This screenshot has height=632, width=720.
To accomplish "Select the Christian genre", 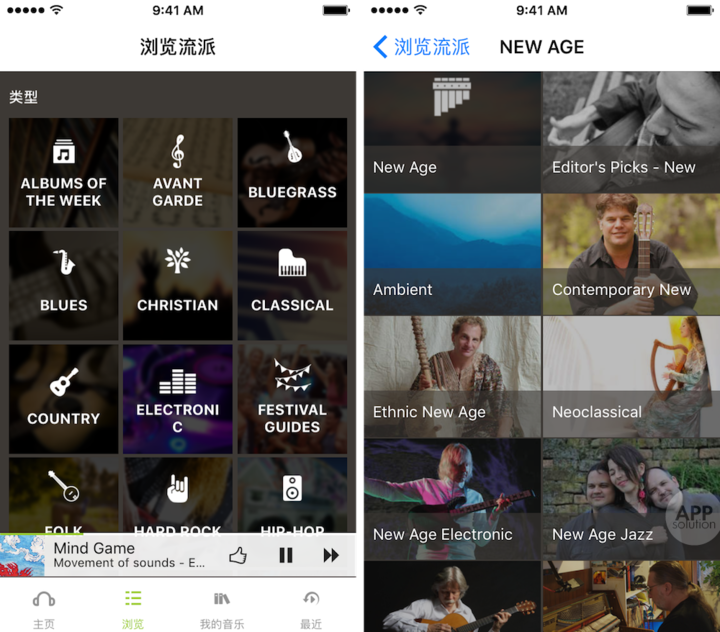I will pos(178,286).
